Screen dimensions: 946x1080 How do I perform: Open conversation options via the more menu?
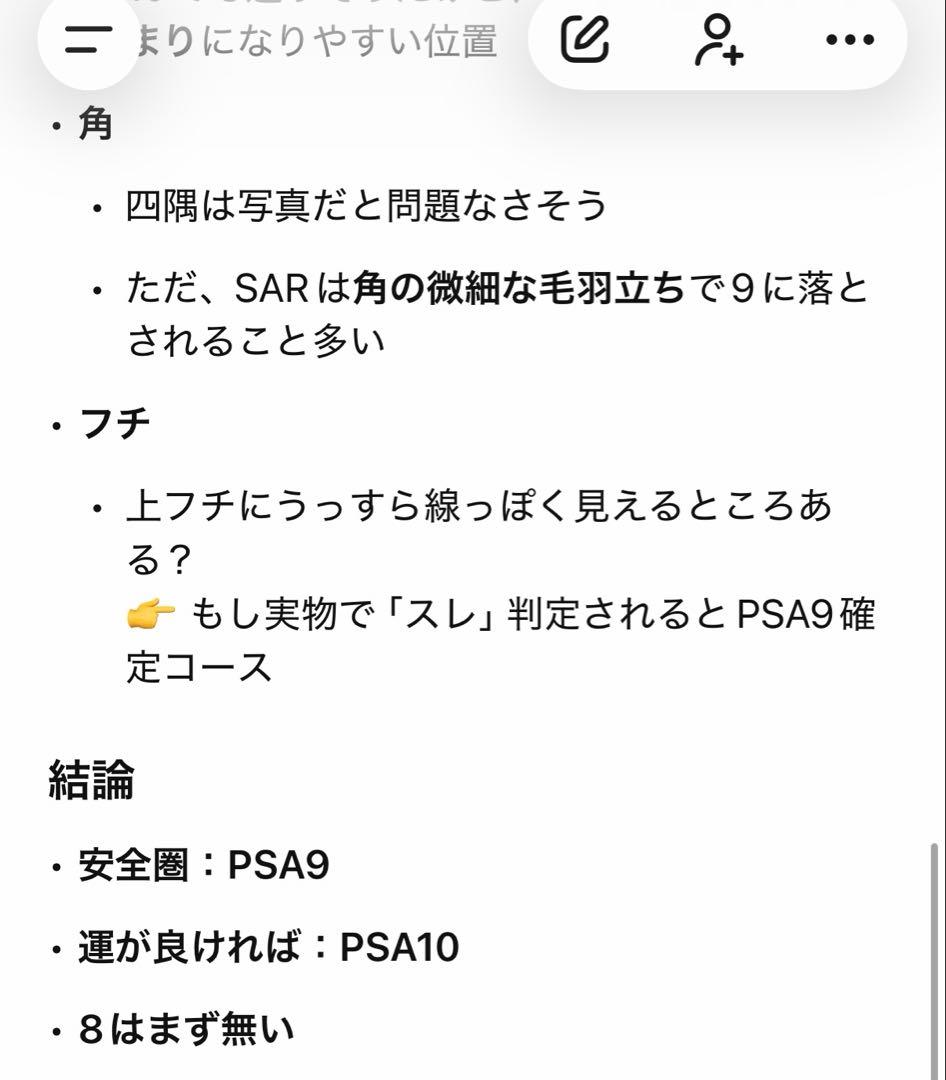point(849,41)
